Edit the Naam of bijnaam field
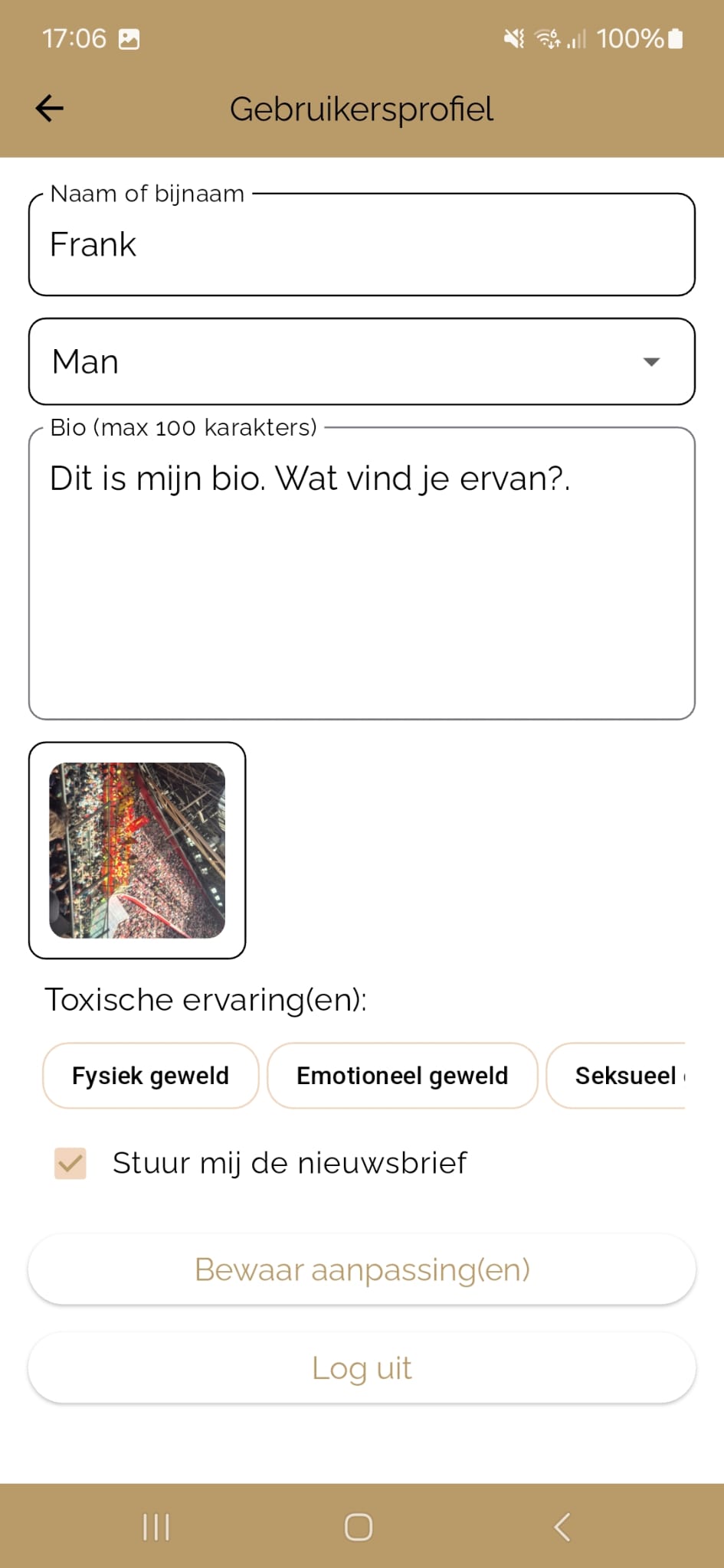 pos(362,245)
